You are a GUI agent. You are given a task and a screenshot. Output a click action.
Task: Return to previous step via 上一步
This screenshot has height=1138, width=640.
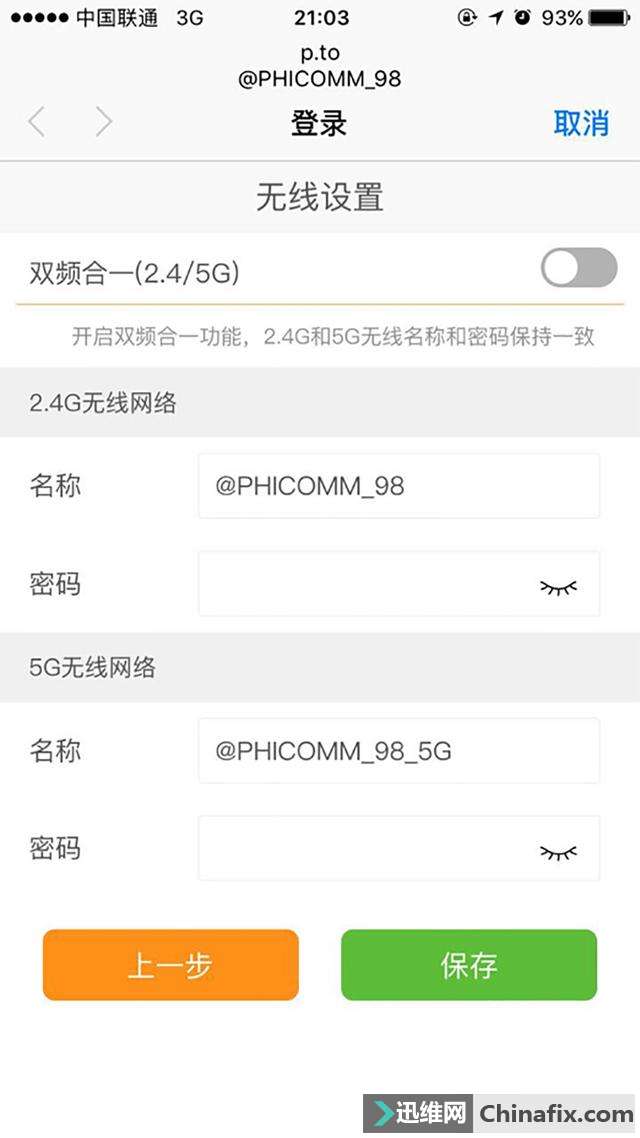(x=170, y=965)
